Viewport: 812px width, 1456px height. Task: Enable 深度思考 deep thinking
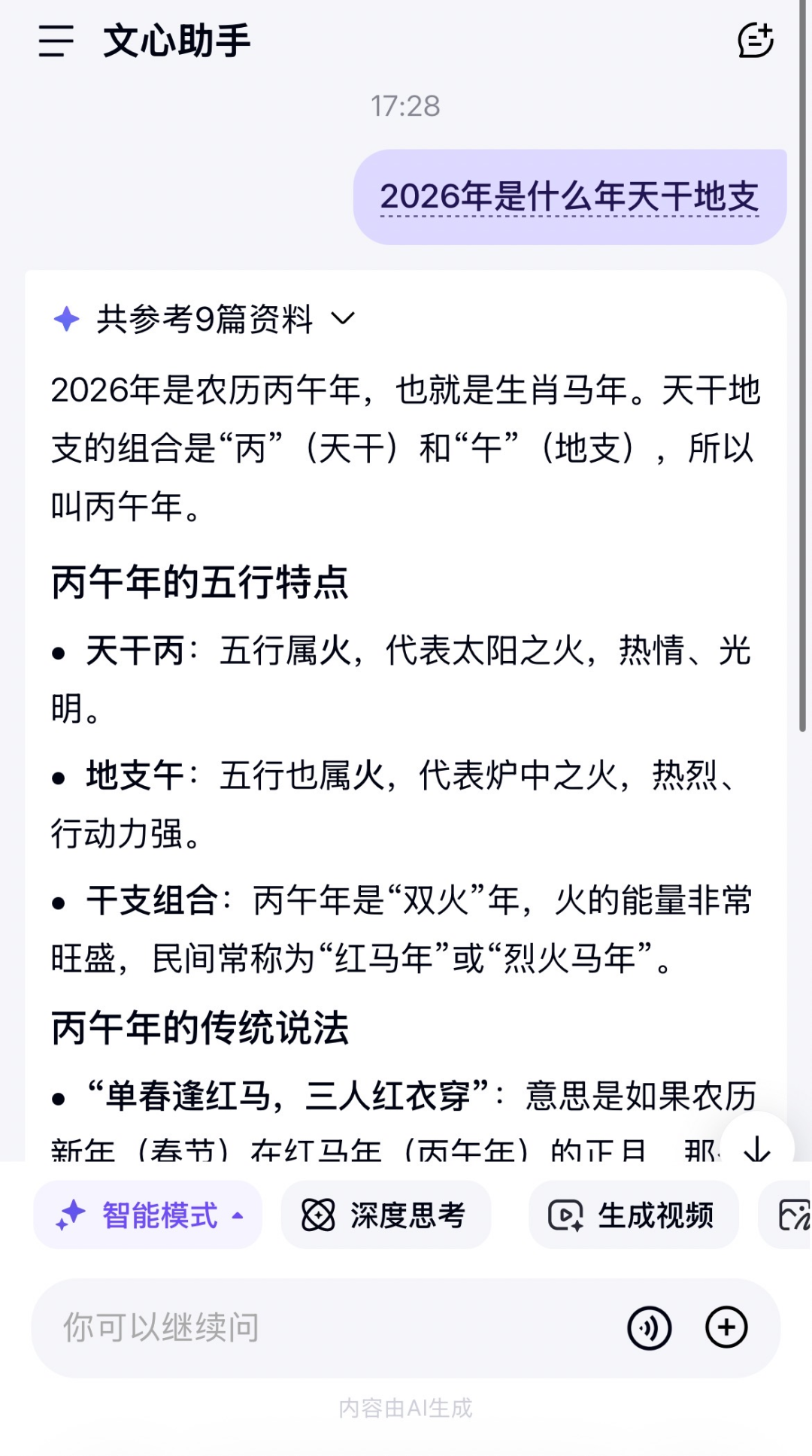tap(386, 1215)
